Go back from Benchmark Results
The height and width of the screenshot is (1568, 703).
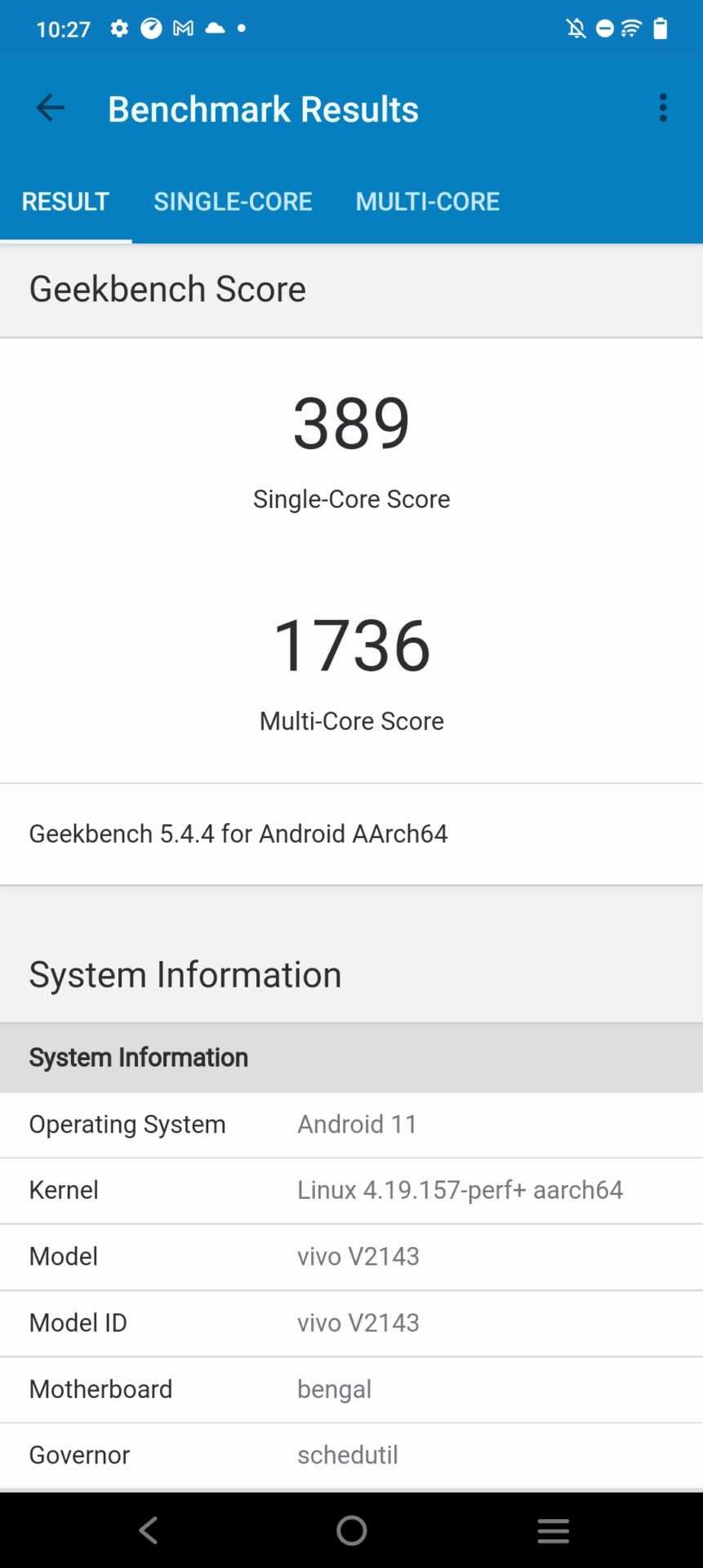50,108
